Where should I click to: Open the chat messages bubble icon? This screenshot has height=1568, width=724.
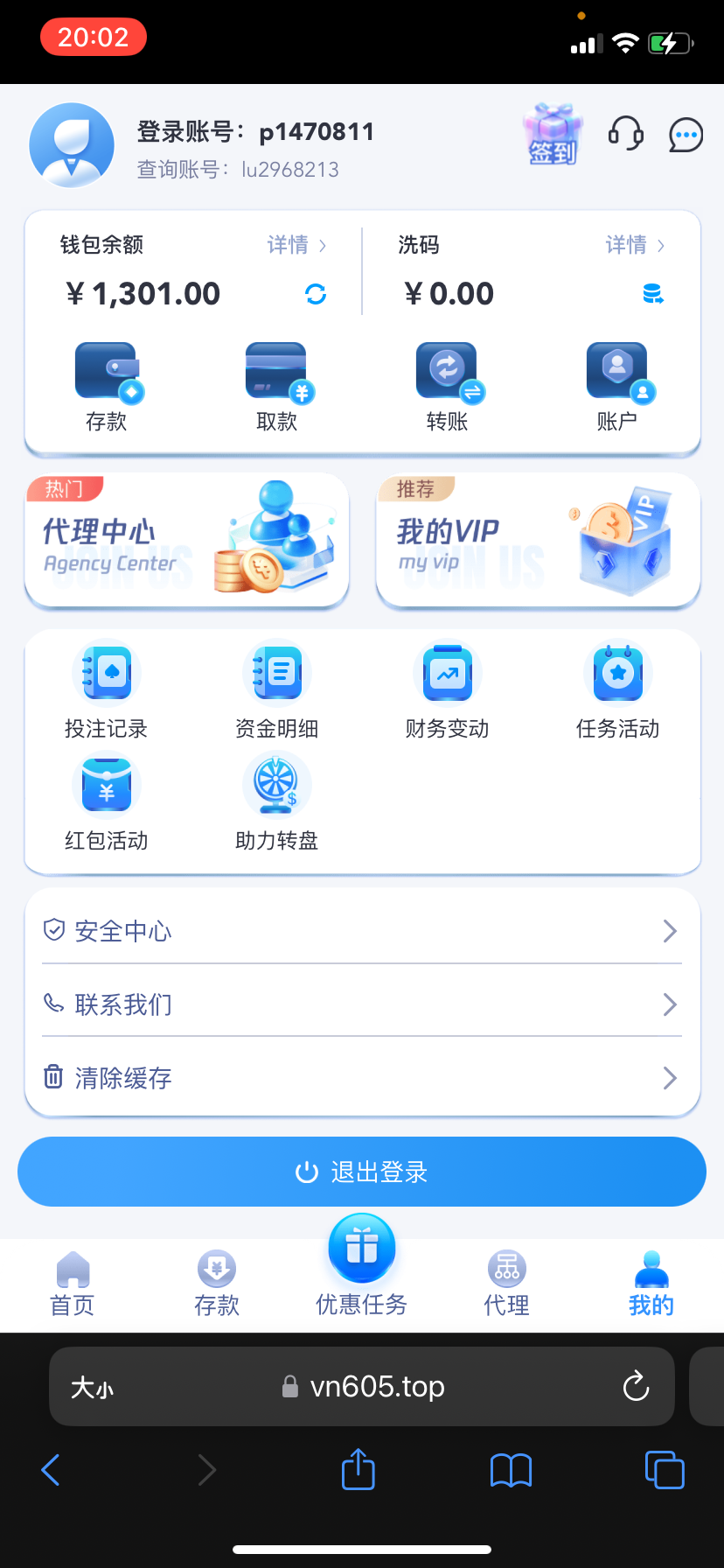(x=686, y=135)
